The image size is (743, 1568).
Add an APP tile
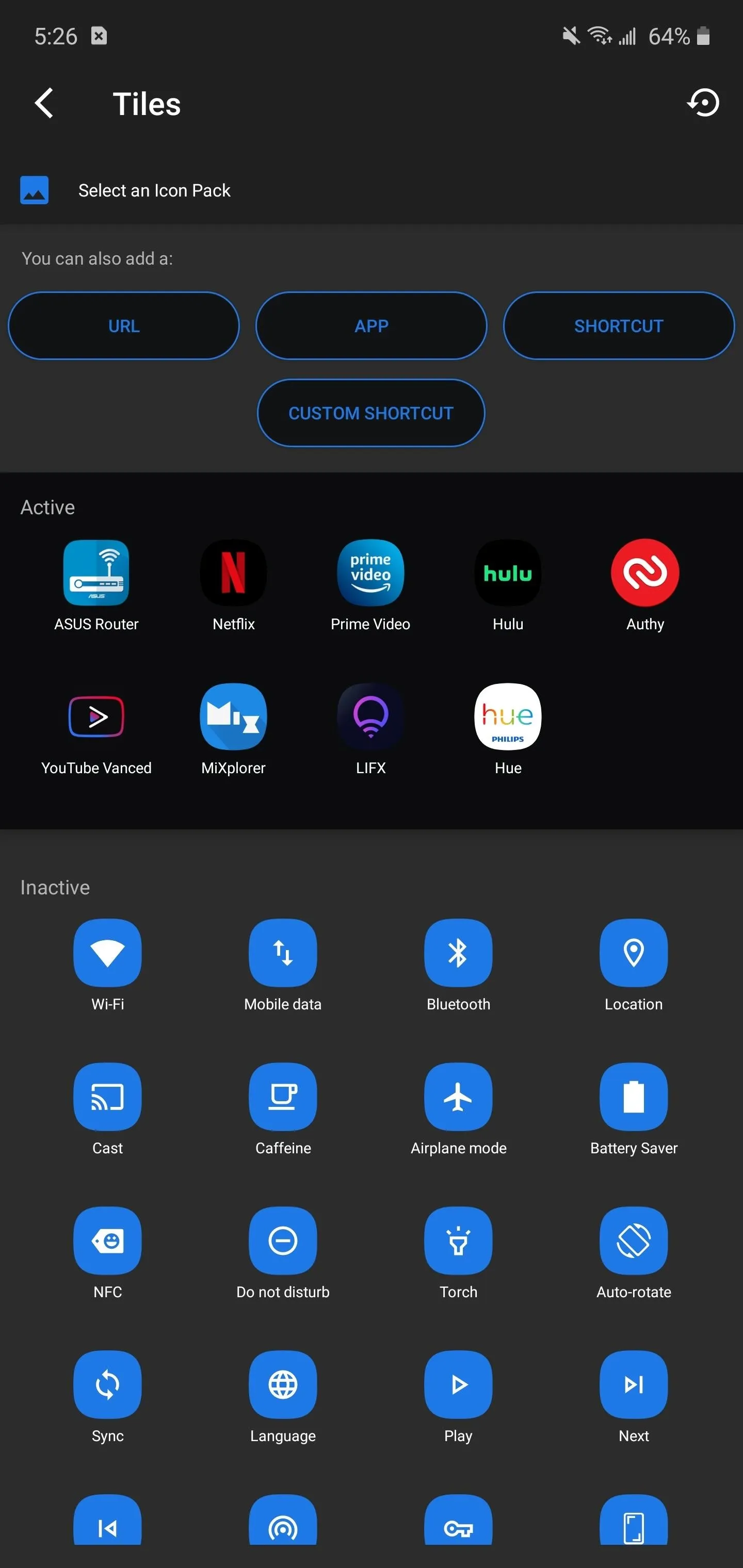coord(371,325)
